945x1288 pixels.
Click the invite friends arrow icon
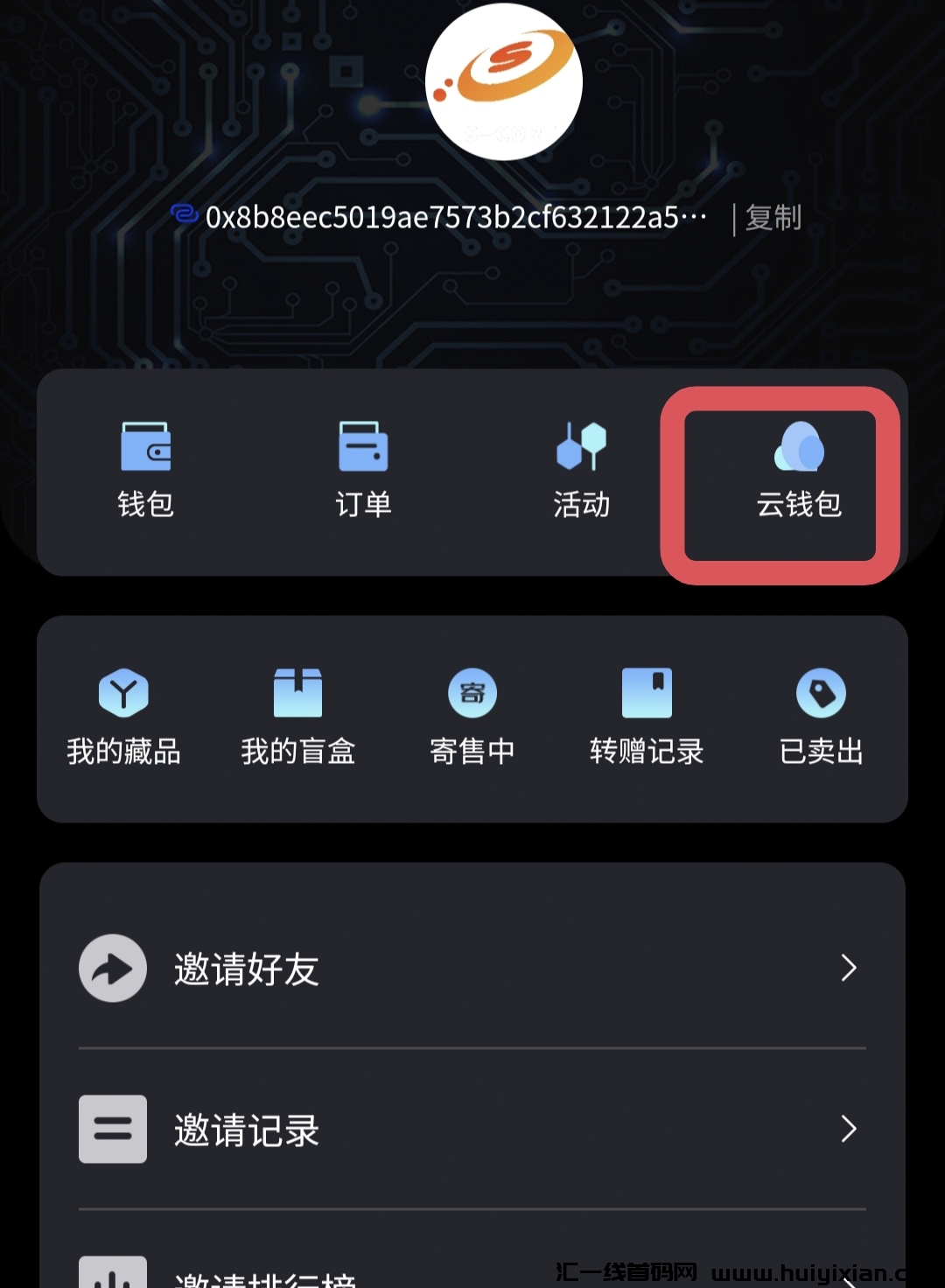(112, 968)
